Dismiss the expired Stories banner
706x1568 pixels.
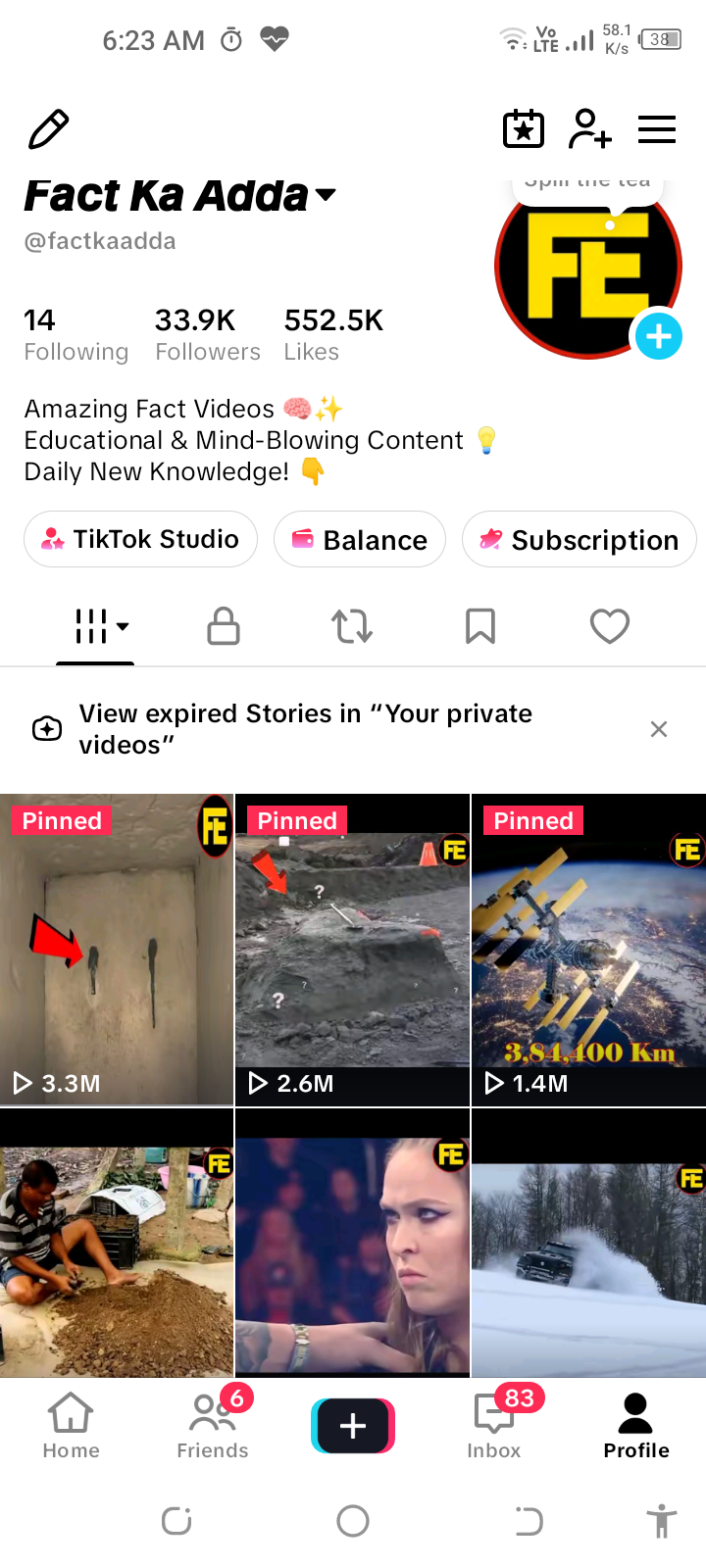tap(659, 729)
